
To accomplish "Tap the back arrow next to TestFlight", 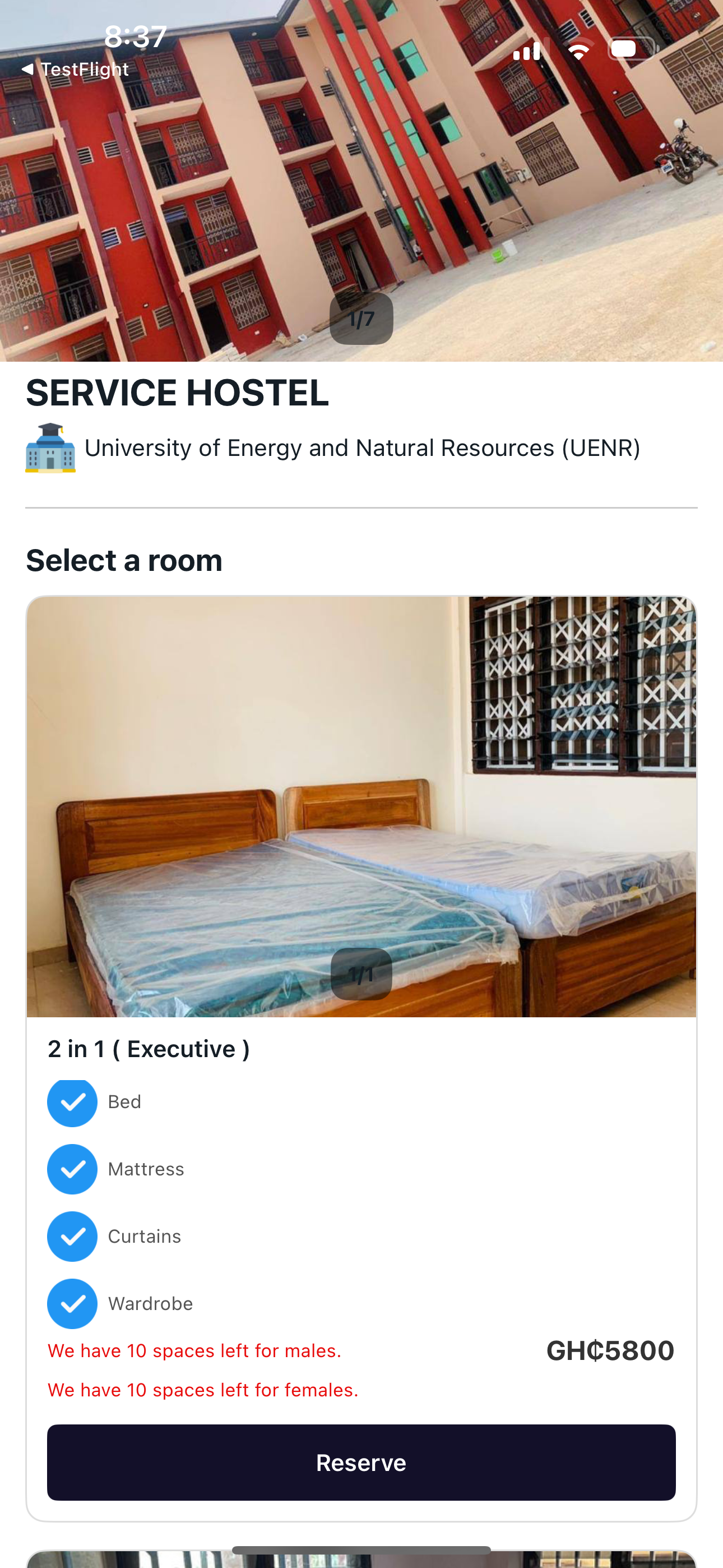I will point(29,69).
